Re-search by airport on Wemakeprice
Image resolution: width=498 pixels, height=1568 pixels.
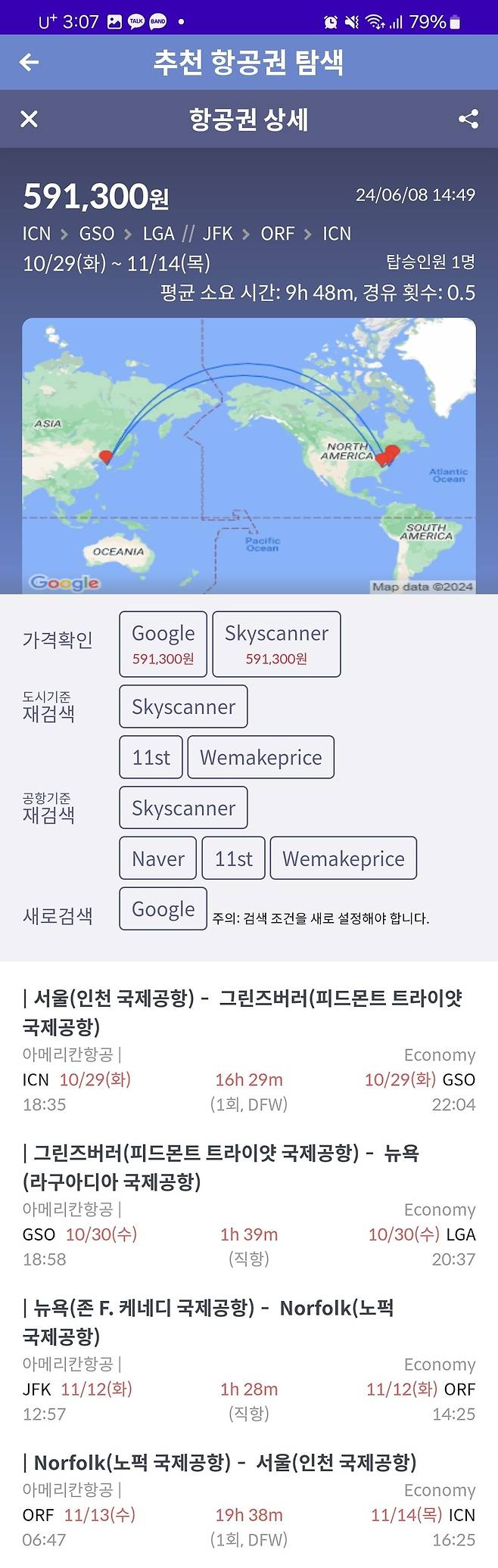click(x=343, y=859)
